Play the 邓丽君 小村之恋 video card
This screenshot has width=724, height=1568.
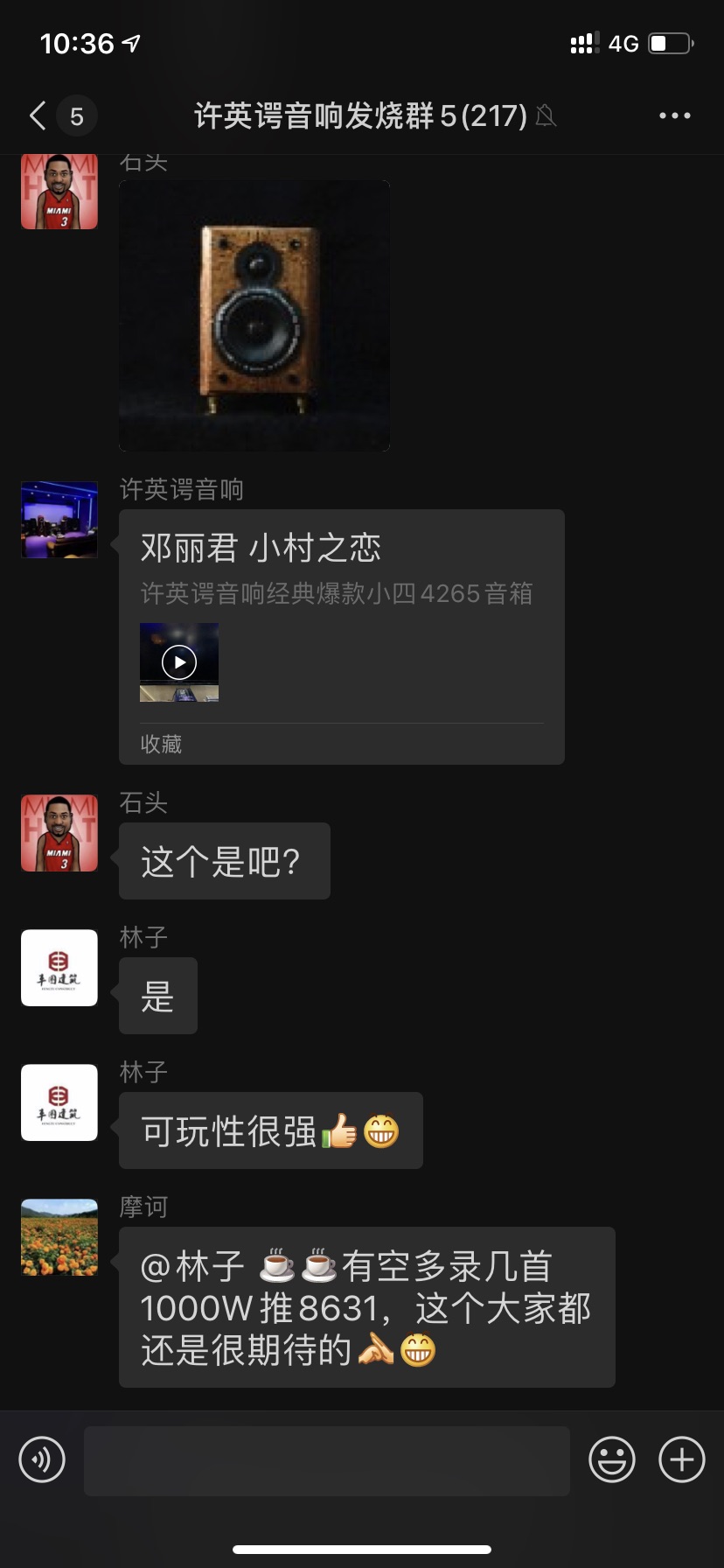pos(179,662)
